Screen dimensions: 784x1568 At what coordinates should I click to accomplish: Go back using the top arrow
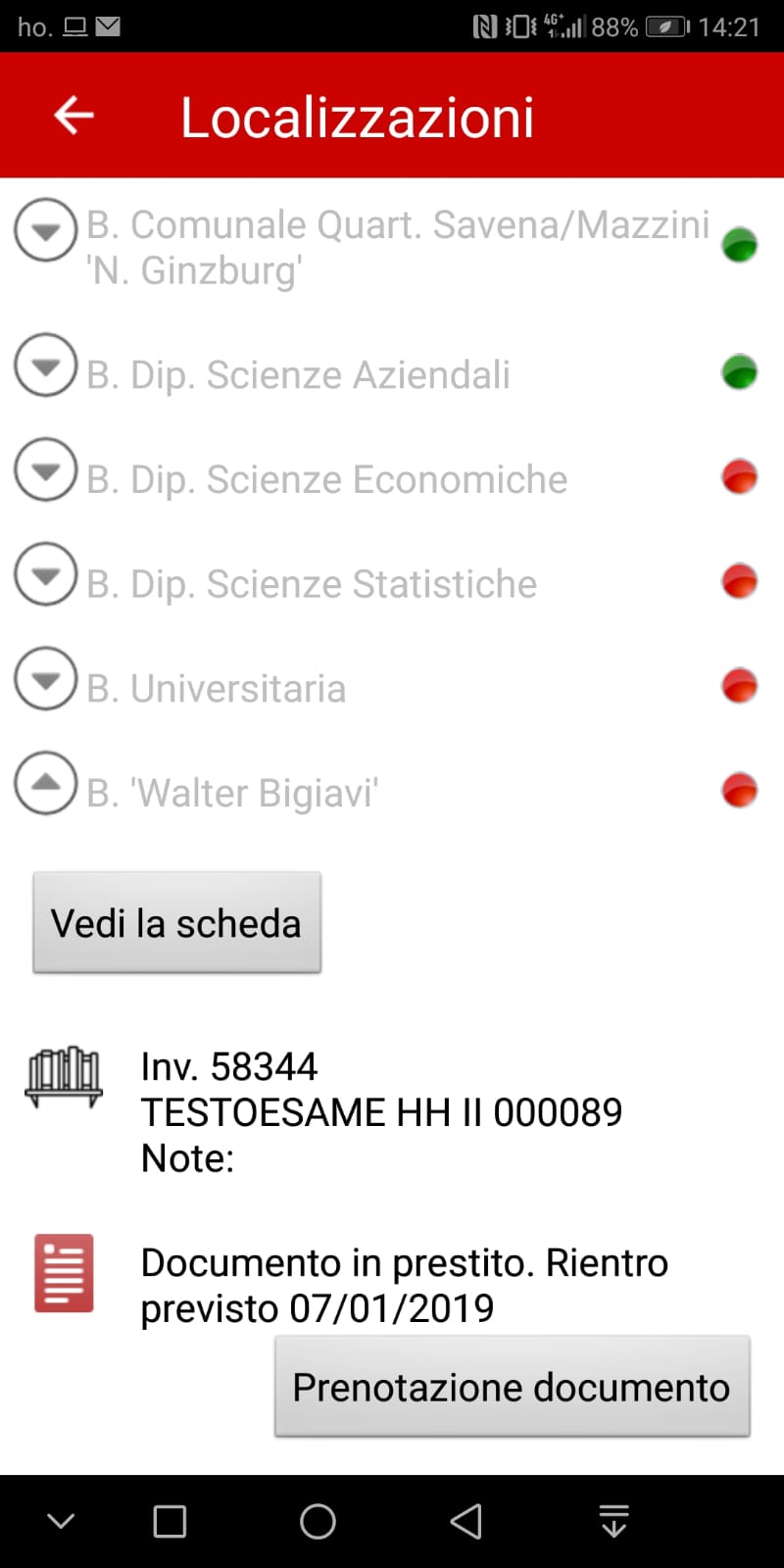pos(73,116)
